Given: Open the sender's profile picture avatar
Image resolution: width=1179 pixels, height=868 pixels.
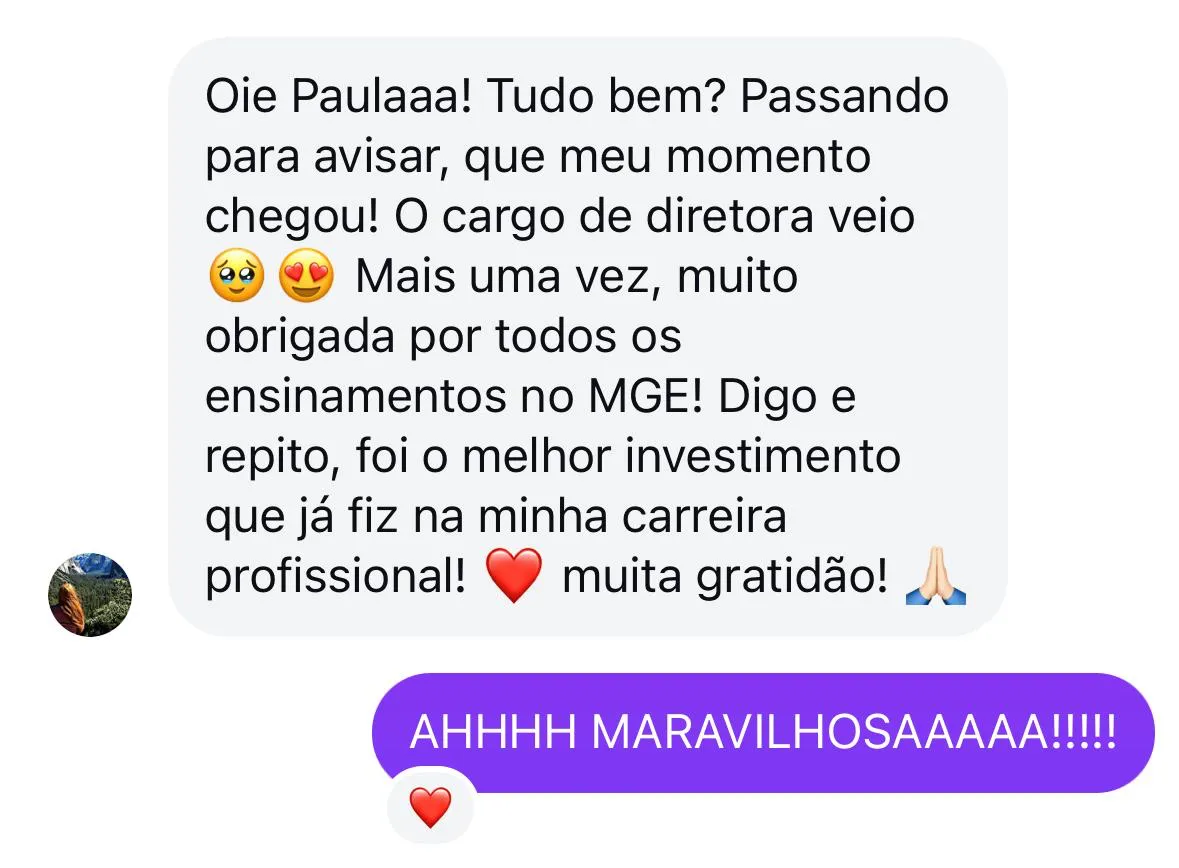Looking at the screenshot, I should [x=90, y=594].
